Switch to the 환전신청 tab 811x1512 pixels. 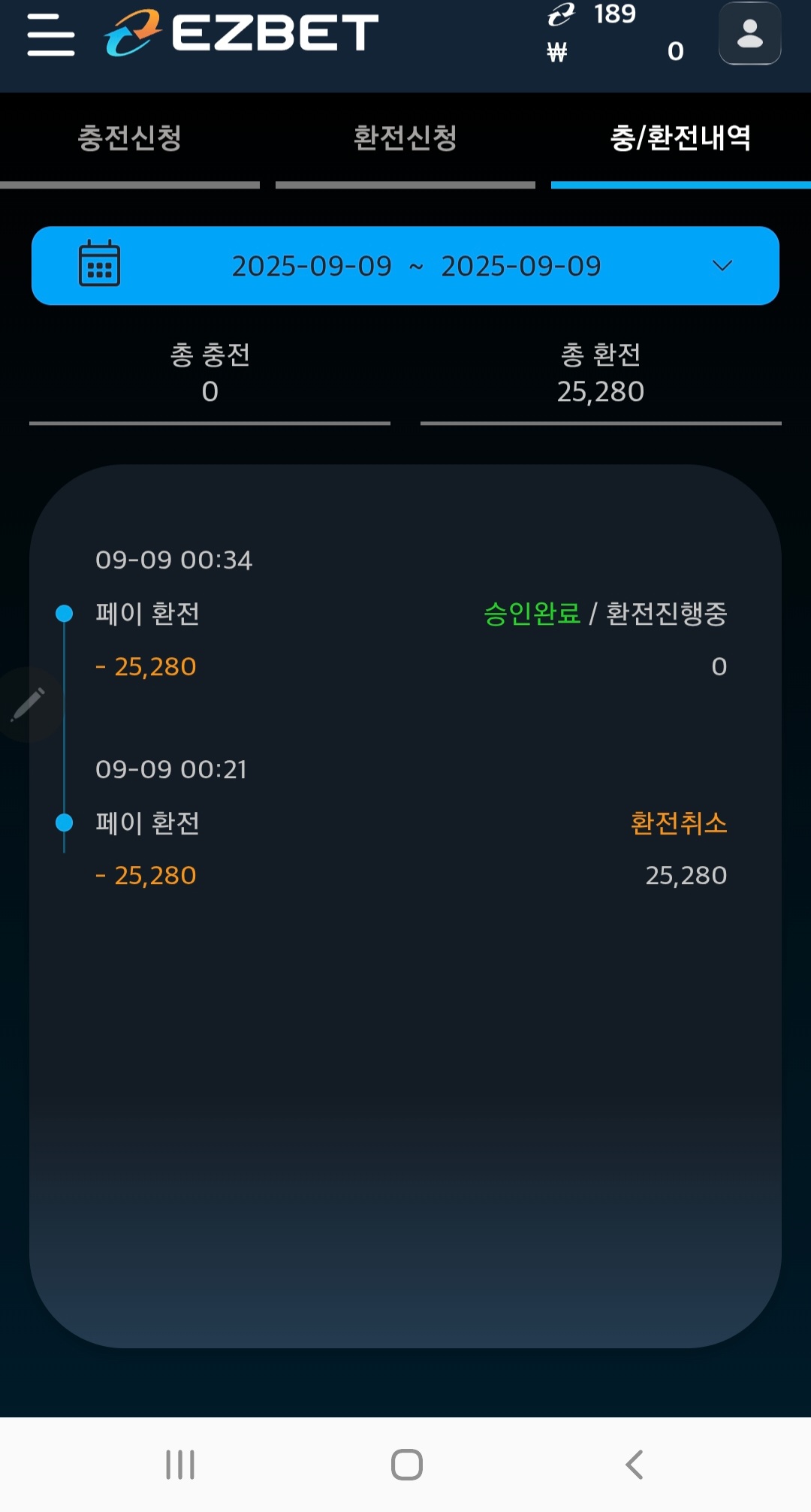(x=405, y=138)
